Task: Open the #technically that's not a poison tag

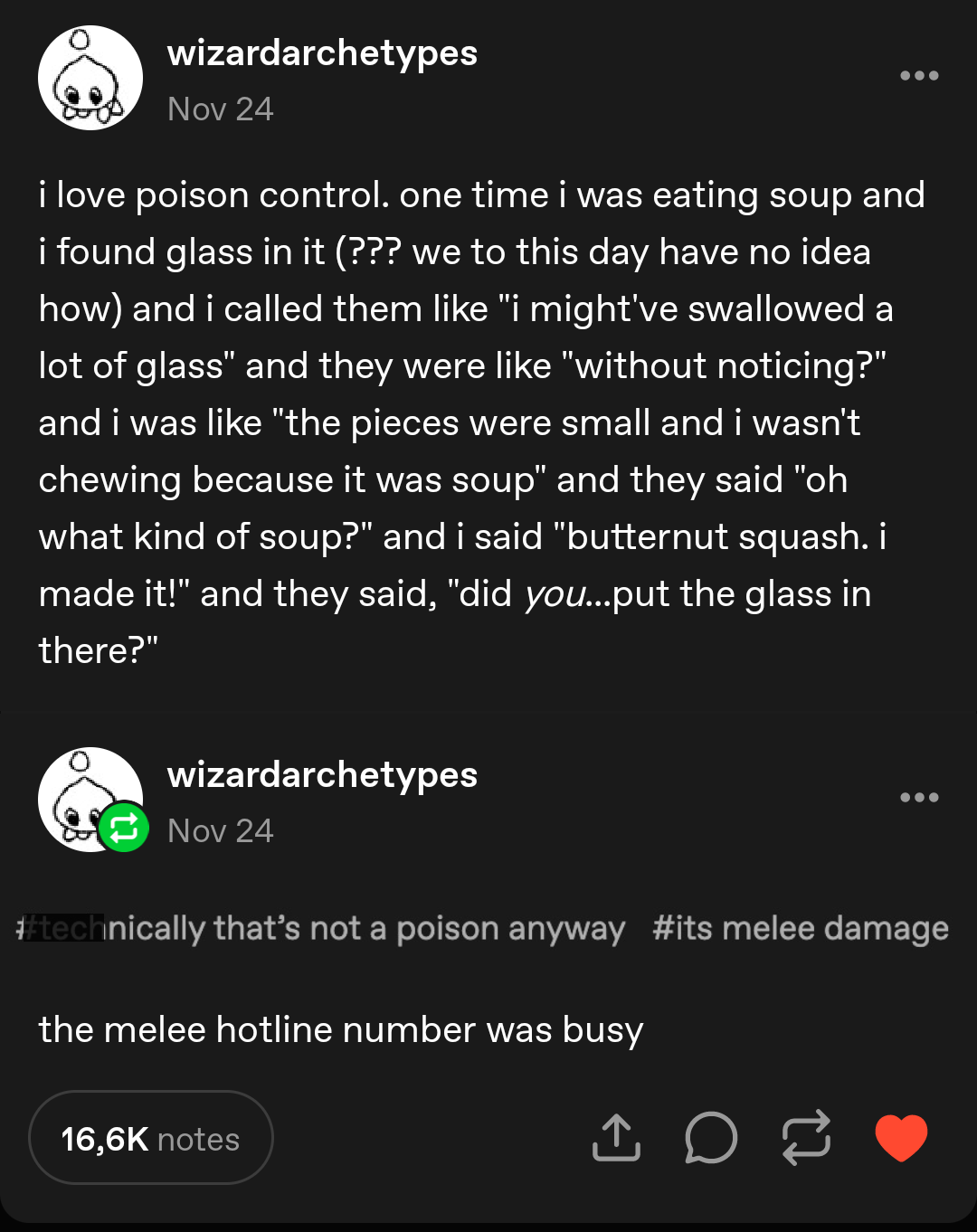Action: (321, 929)
